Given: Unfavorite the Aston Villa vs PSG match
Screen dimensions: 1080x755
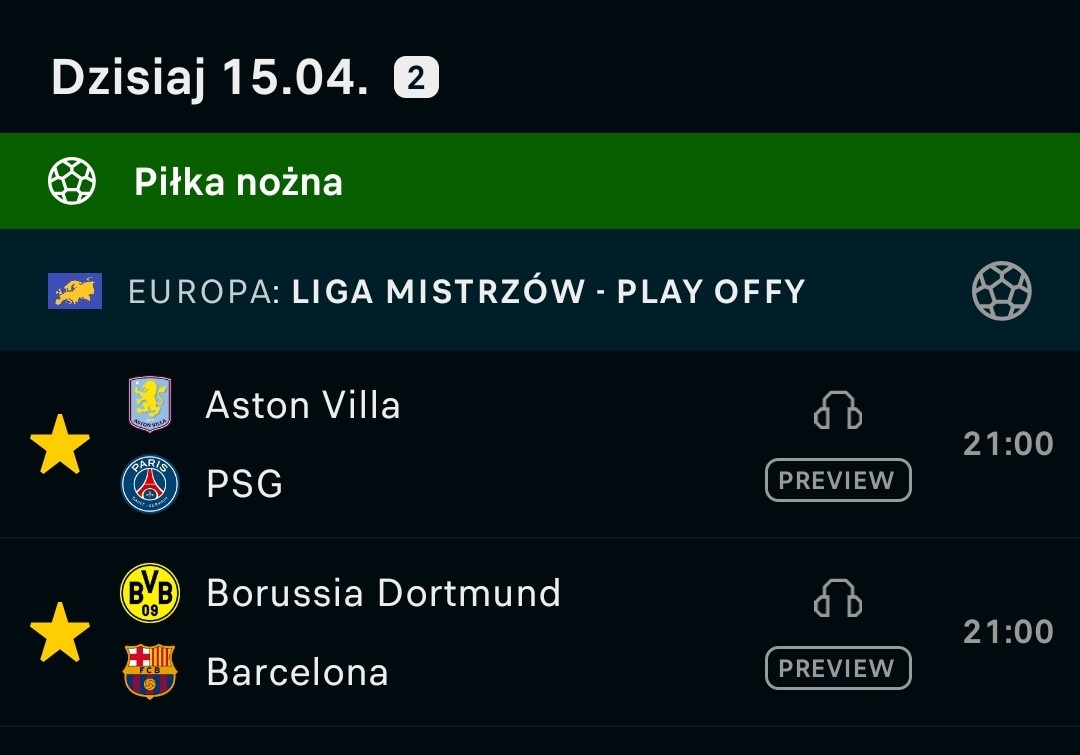Looking at the screenshot, I should click(60, 445).
